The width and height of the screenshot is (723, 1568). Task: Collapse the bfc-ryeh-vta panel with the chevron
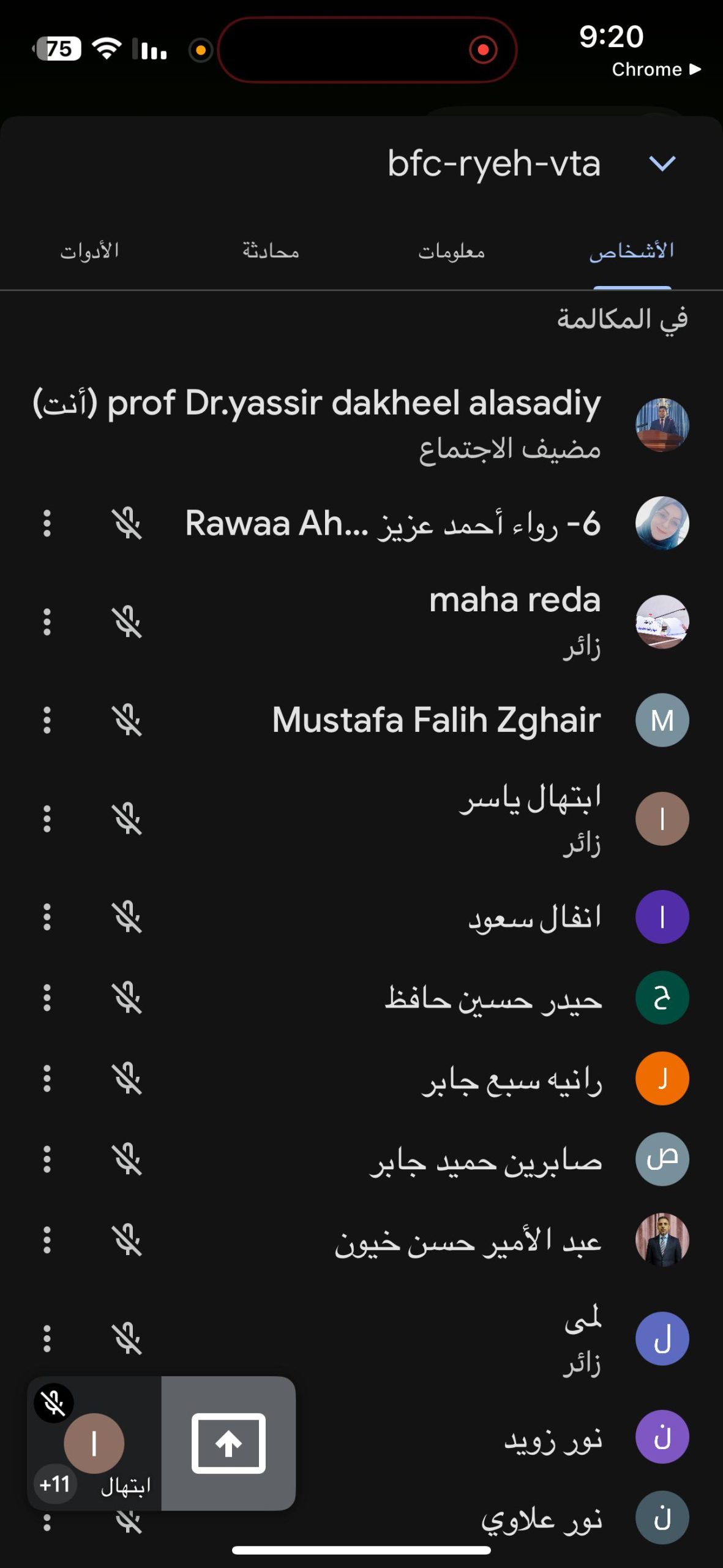[x=662, y=163]
